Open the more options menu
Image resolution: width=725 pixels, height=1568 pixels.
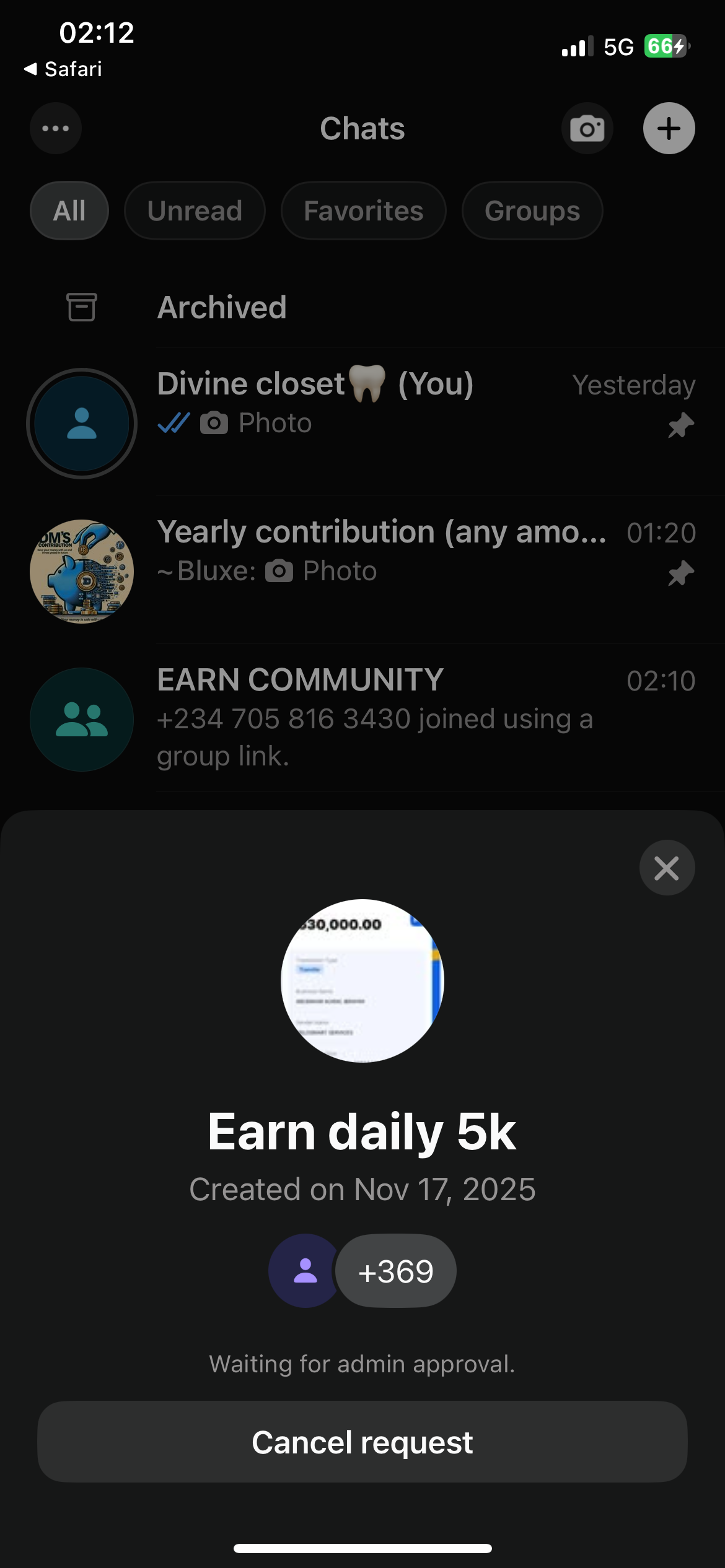point(56,128)
